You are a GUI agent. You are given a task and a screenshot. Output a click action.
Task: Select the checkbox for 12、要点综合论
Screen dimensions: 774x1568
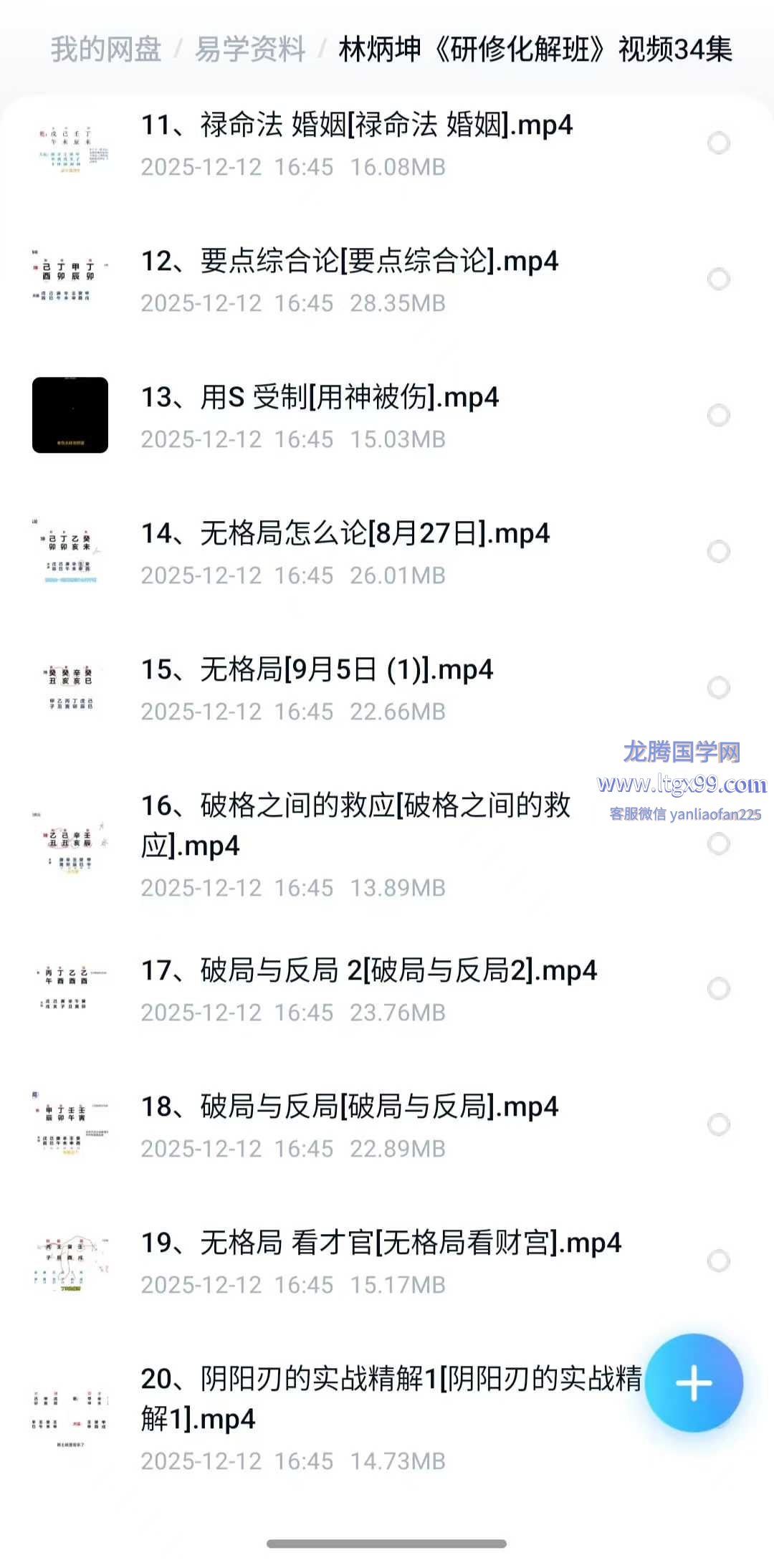(718, 279)
